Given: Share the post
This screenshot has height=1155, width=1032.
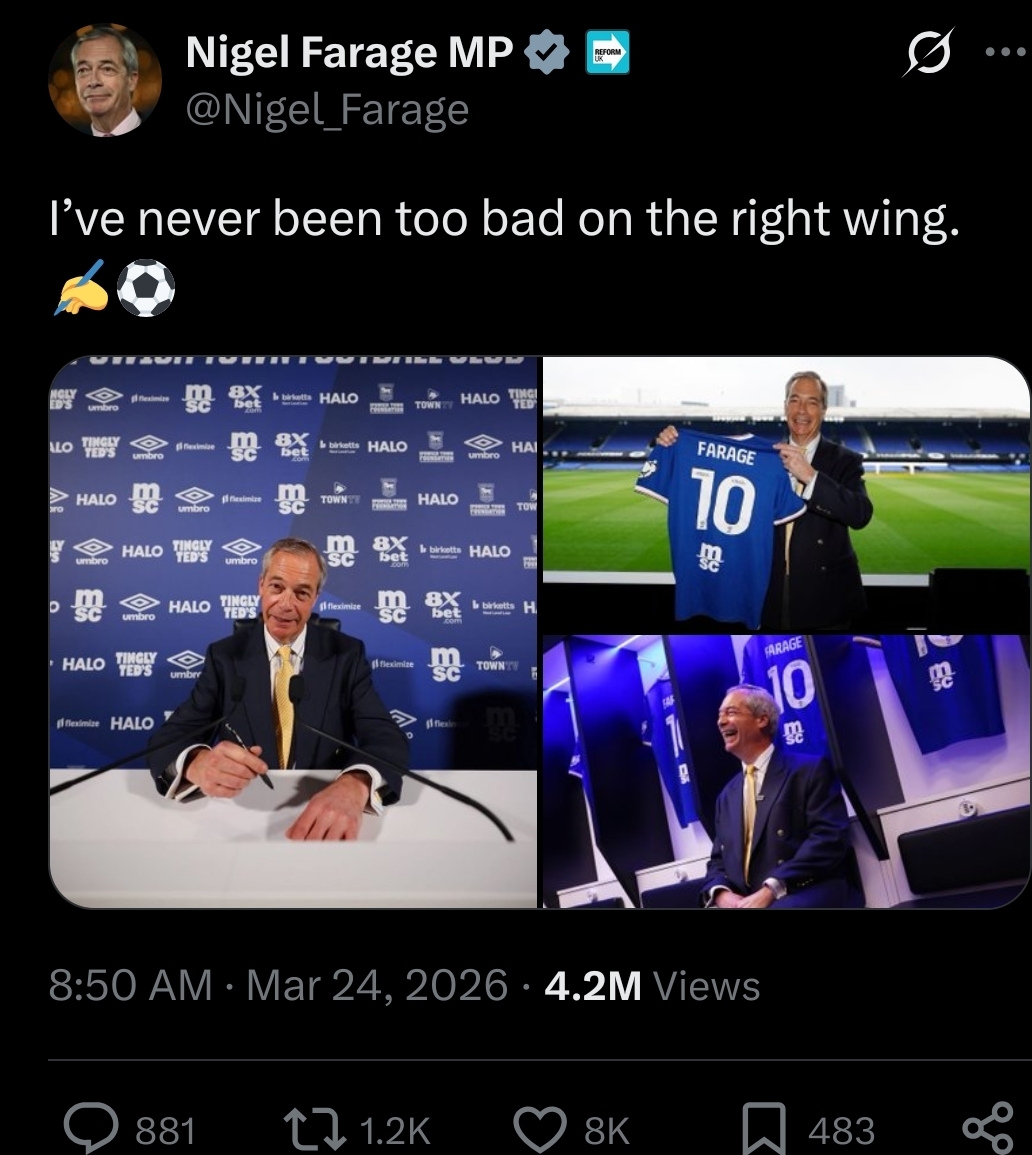Looking at the screenshot, I should pyautogui.click(x=989, y=1127).
